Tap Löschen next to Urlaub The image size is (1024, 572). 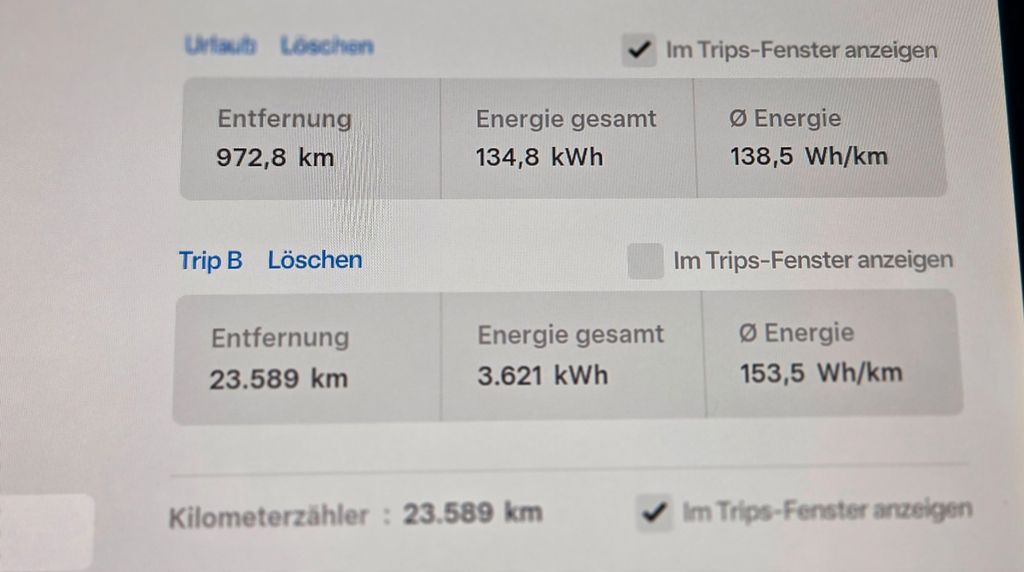pos(326,46)
